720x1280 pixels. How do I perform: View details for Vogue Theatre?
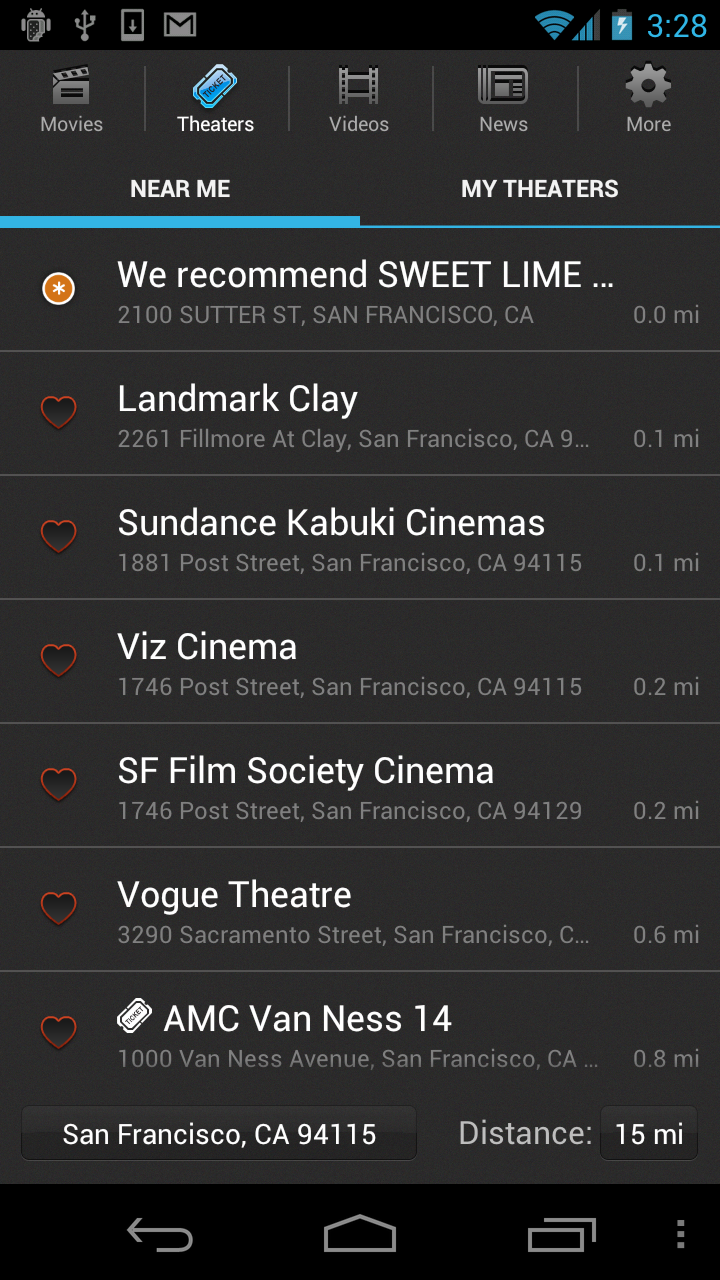point(360,909)
